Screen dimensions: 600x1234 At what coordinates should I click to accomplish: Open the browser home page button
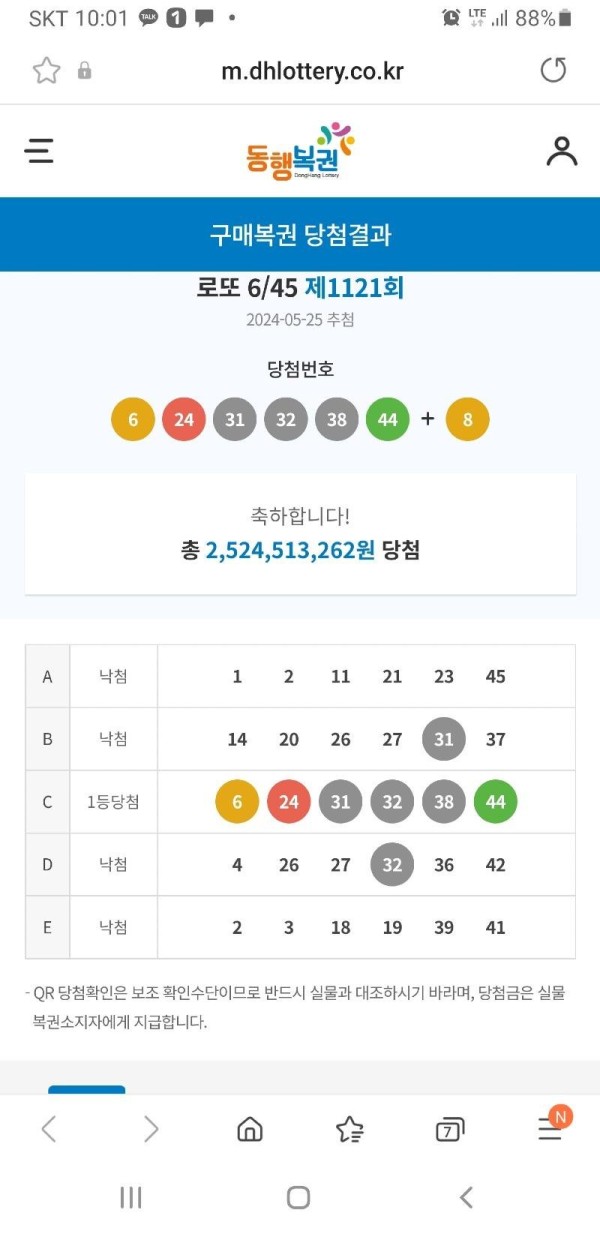click(250, 1129)
